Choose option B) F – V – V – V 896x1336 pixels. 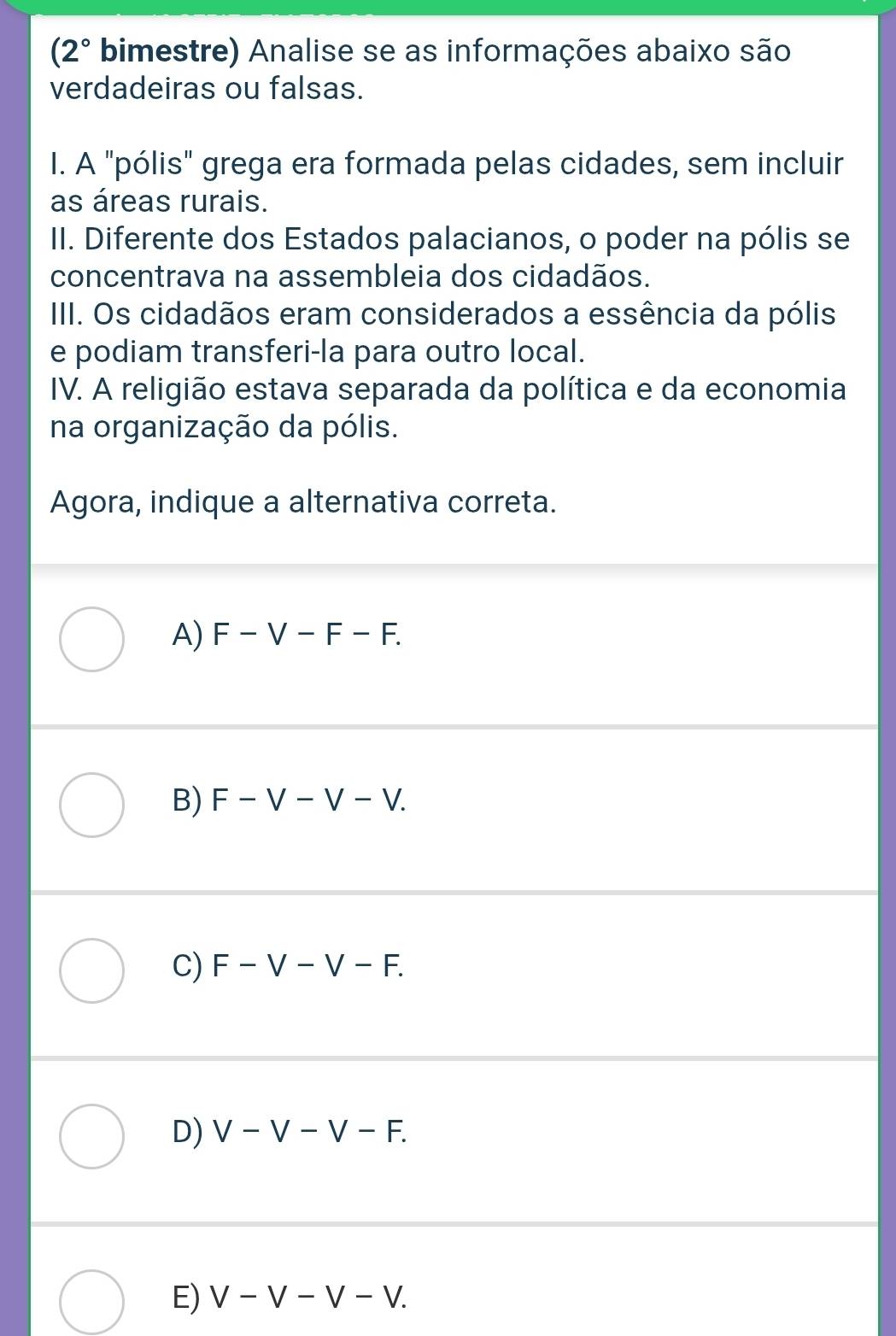(92, 805)
